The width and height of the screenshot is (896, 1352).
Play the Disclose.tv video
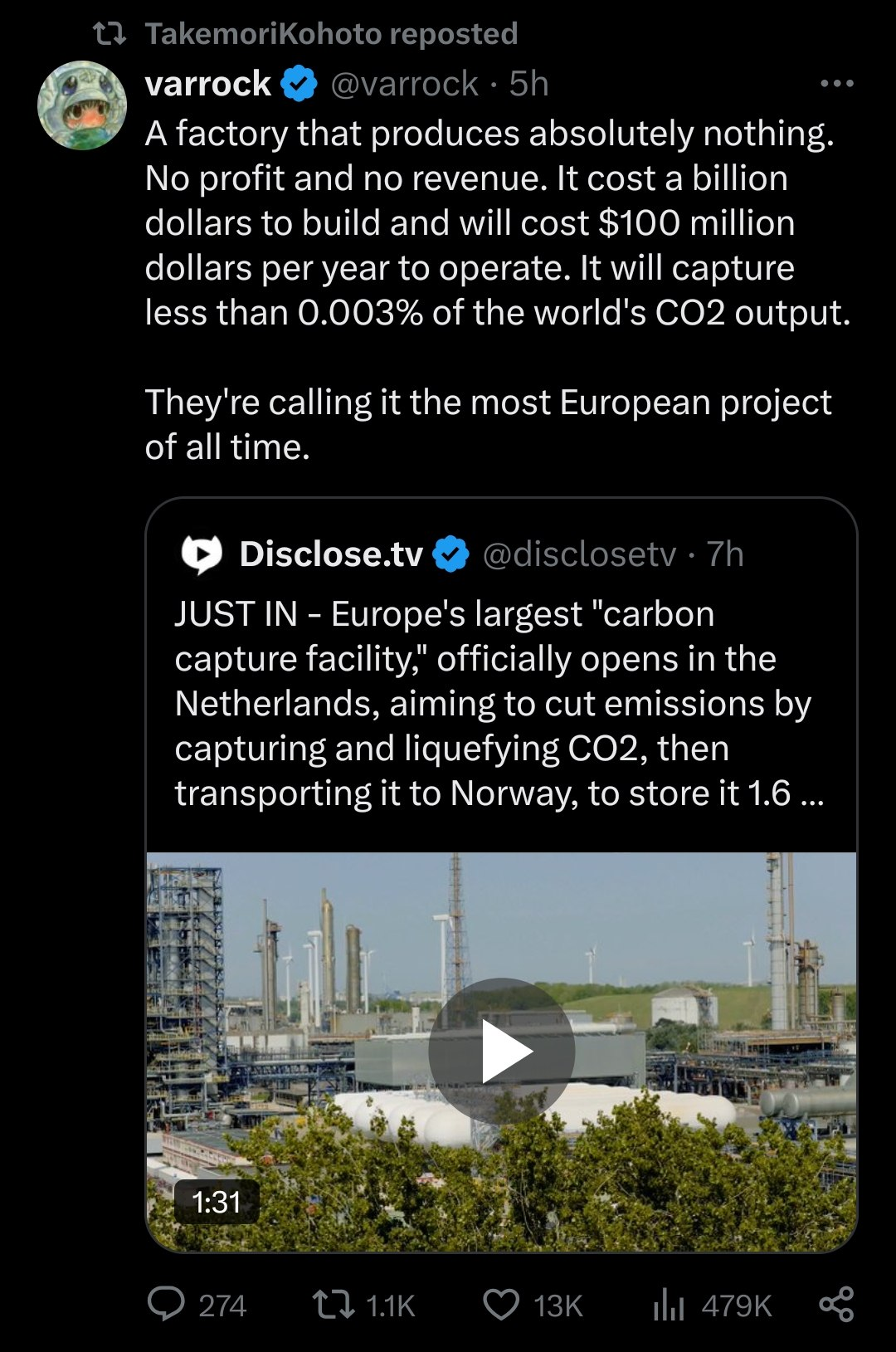[502, 1052]
